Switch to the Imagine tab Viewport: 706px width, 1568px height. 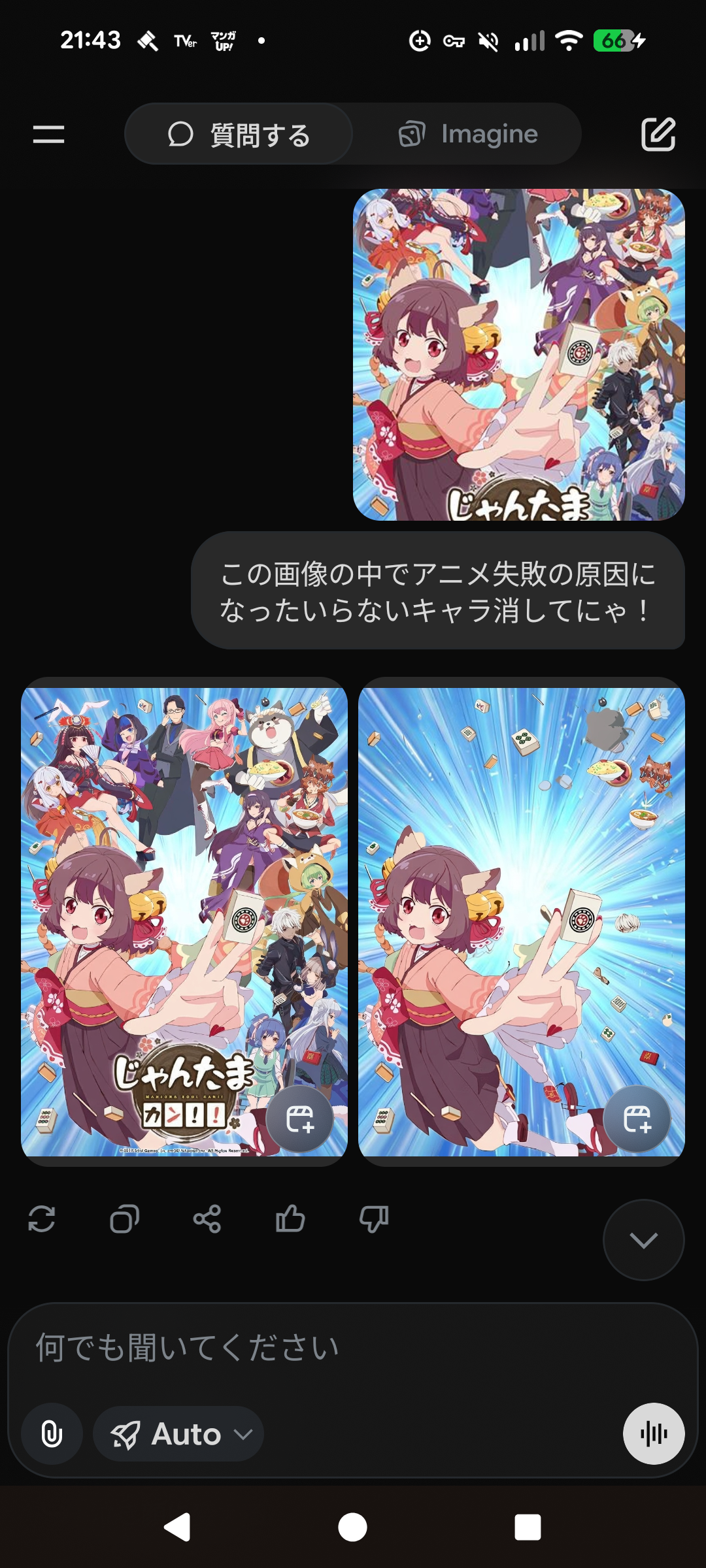click(468, 135)
